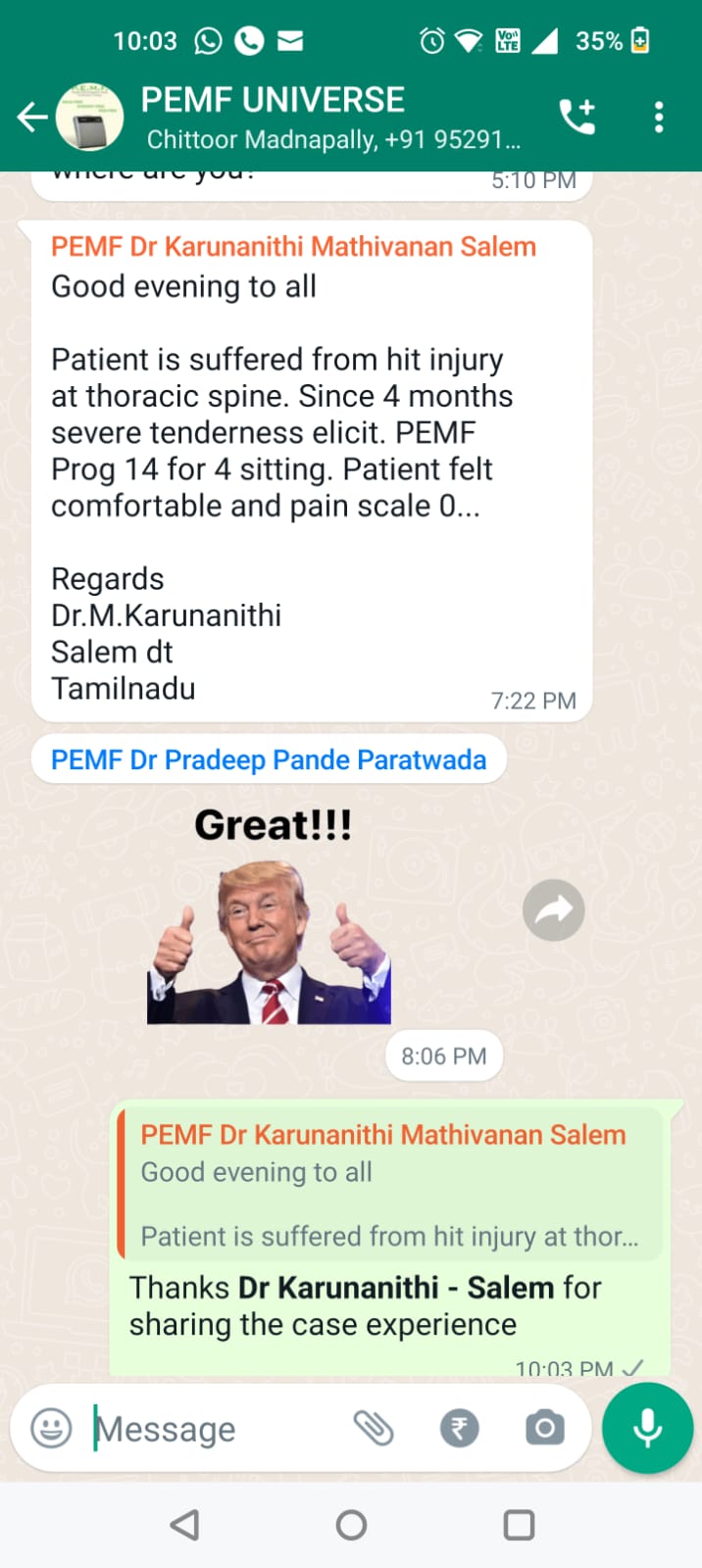This screenshot has height=1568, width=702.
Task: Open the rupee payment option
Action: coord(459,1428)
